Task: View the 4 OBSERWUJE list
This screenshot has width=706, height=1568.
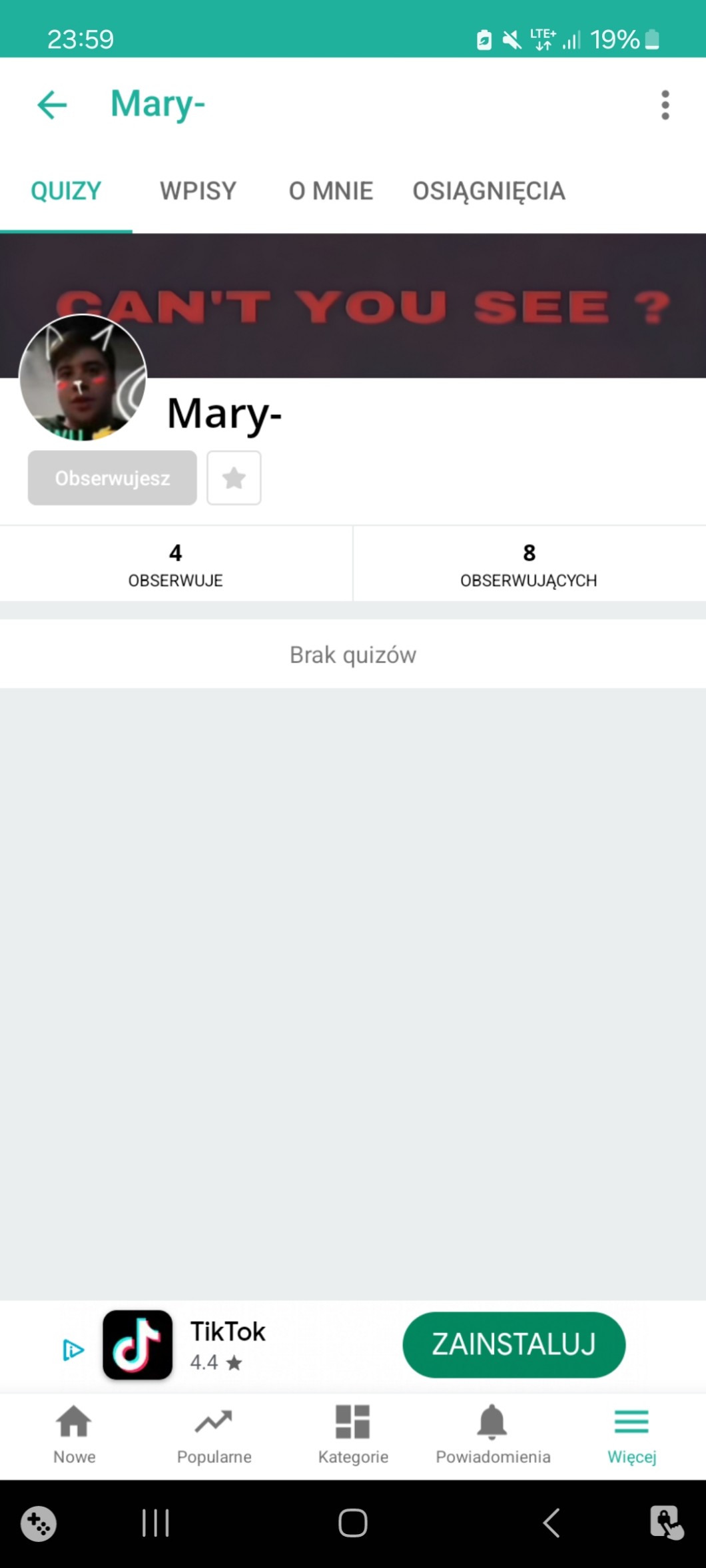Action: pos(176,564)
